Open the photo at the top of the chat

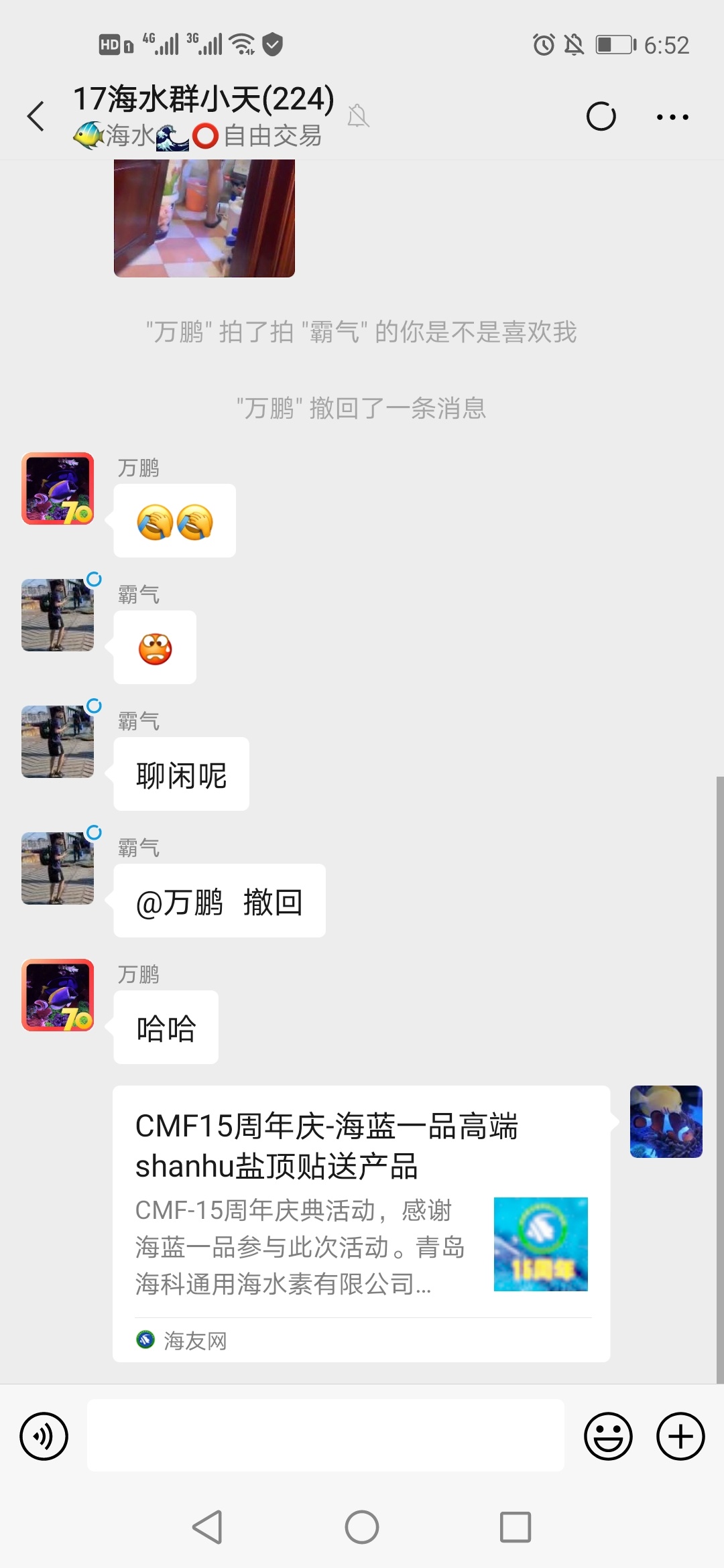[204, 218]
